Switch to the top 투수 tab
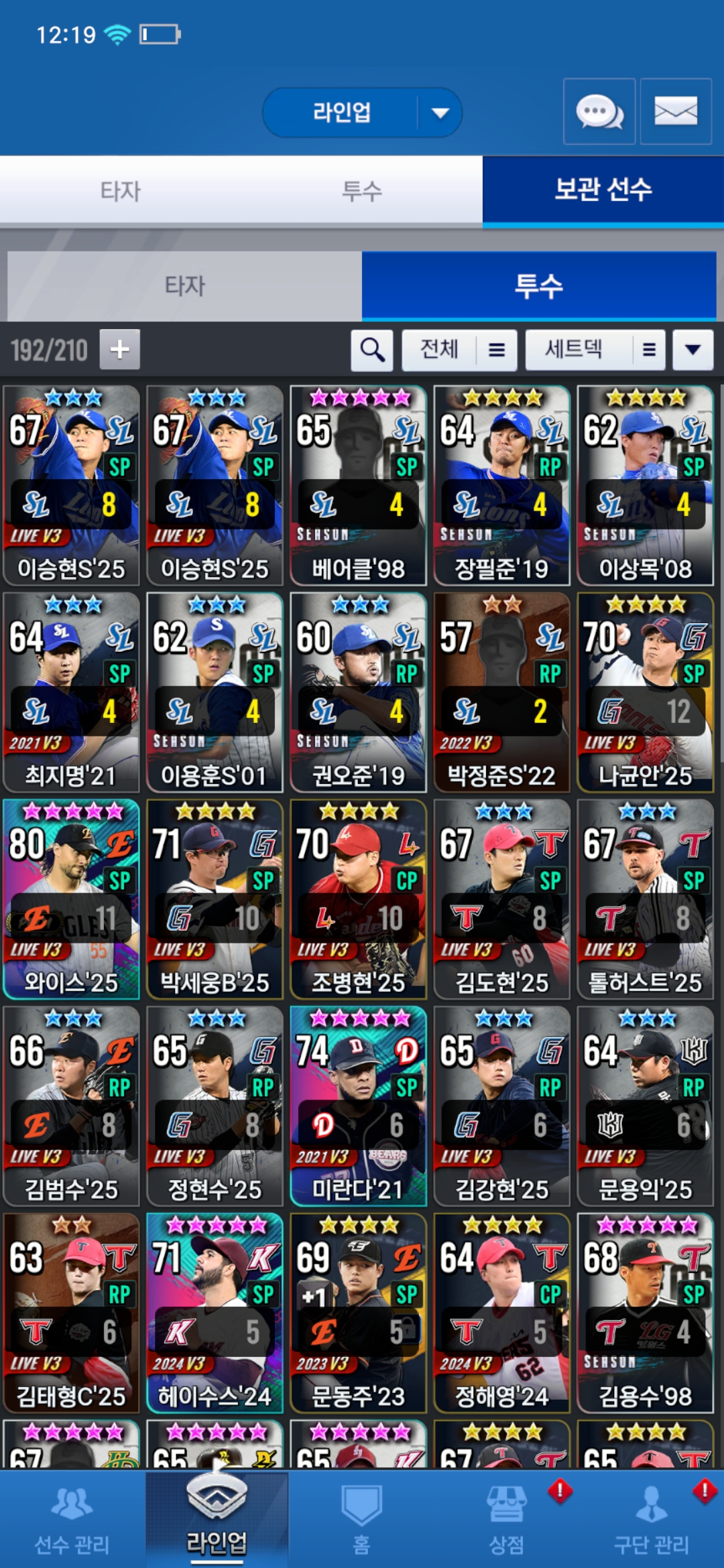724x1568 pixels. [x=362, y=191]
